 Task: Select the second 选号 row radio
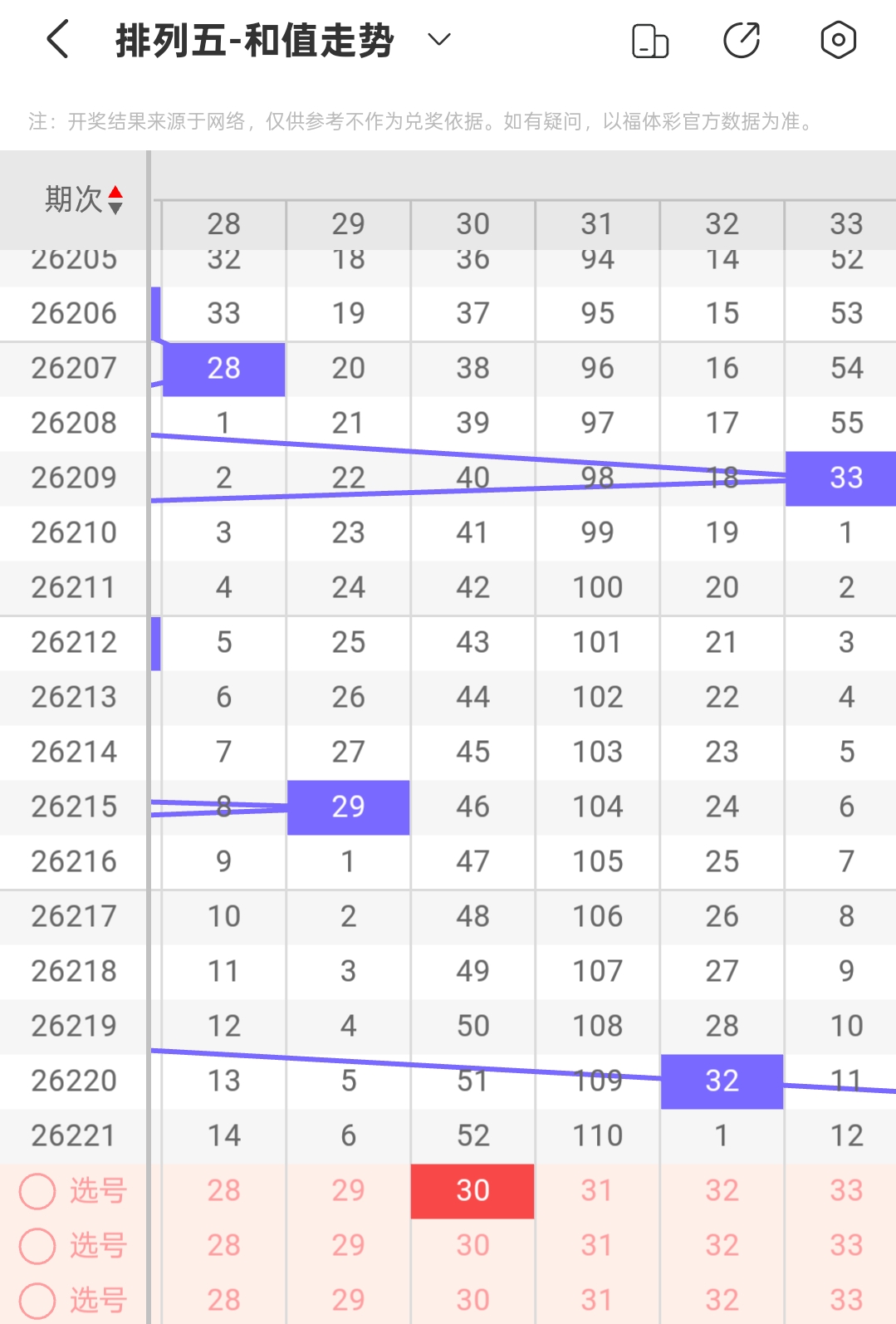pos(37,1246)
